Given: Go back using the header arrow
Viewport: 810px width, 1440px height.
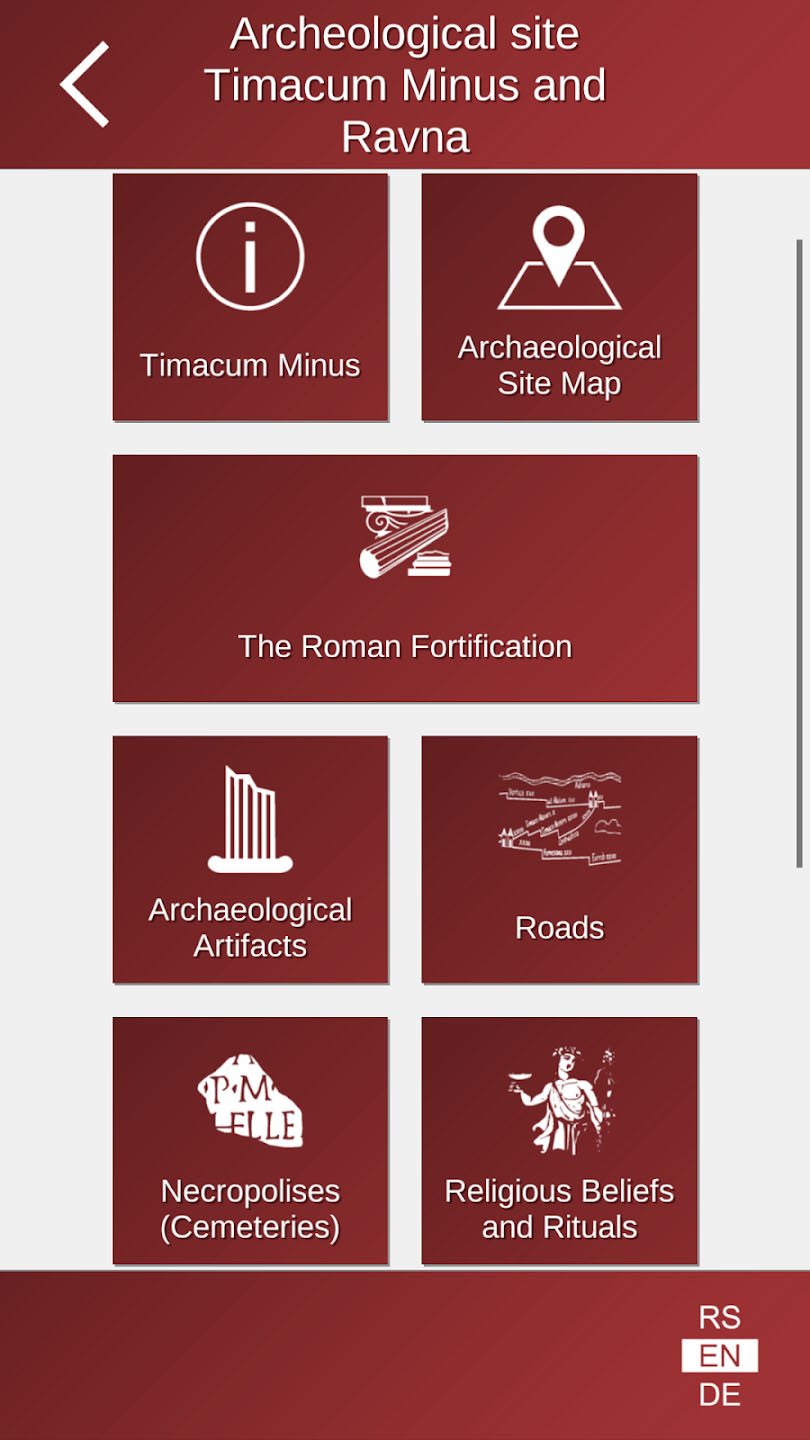Looking at the screenshot, I should (85, 85).
